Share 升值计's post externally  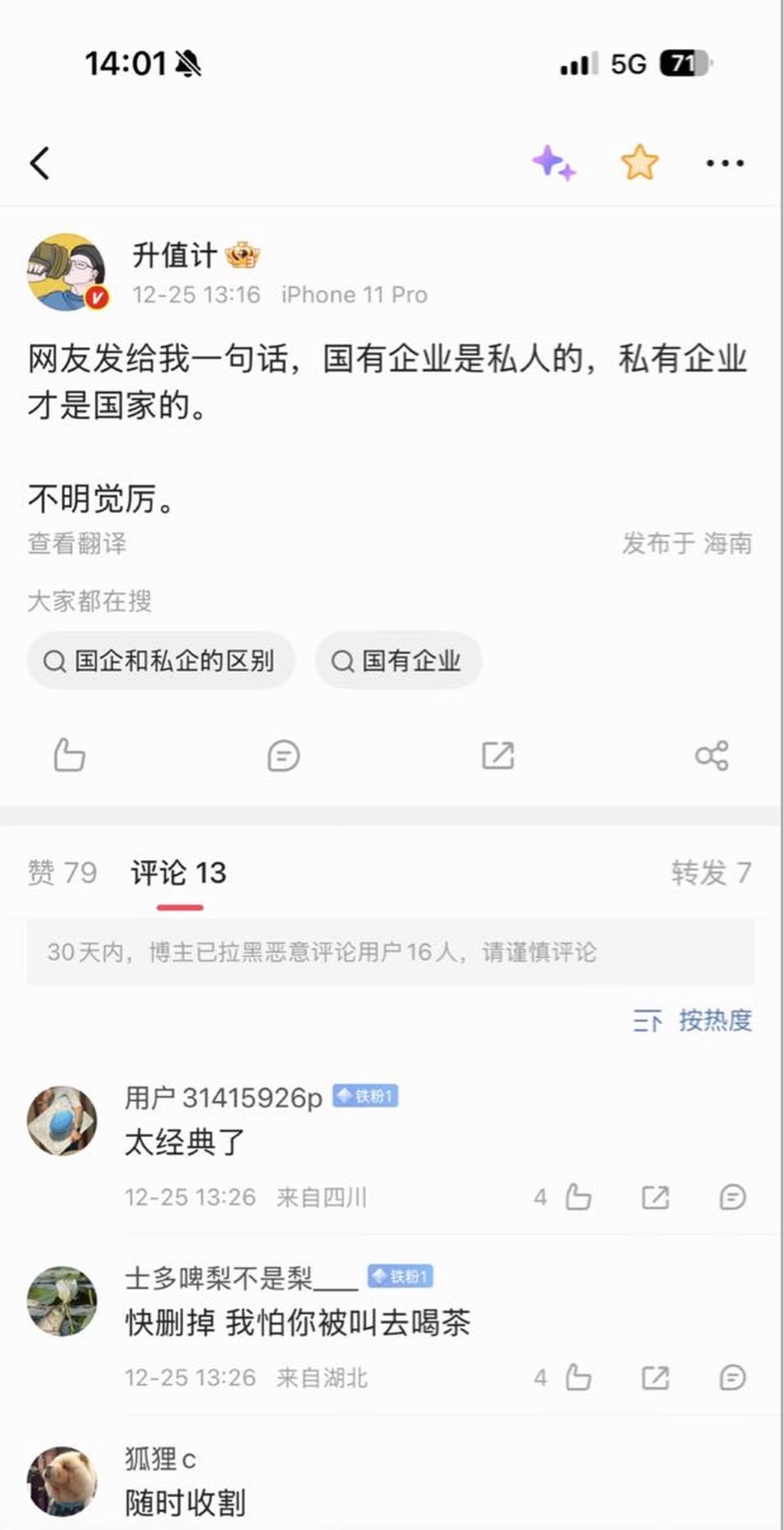pos(711,756)
